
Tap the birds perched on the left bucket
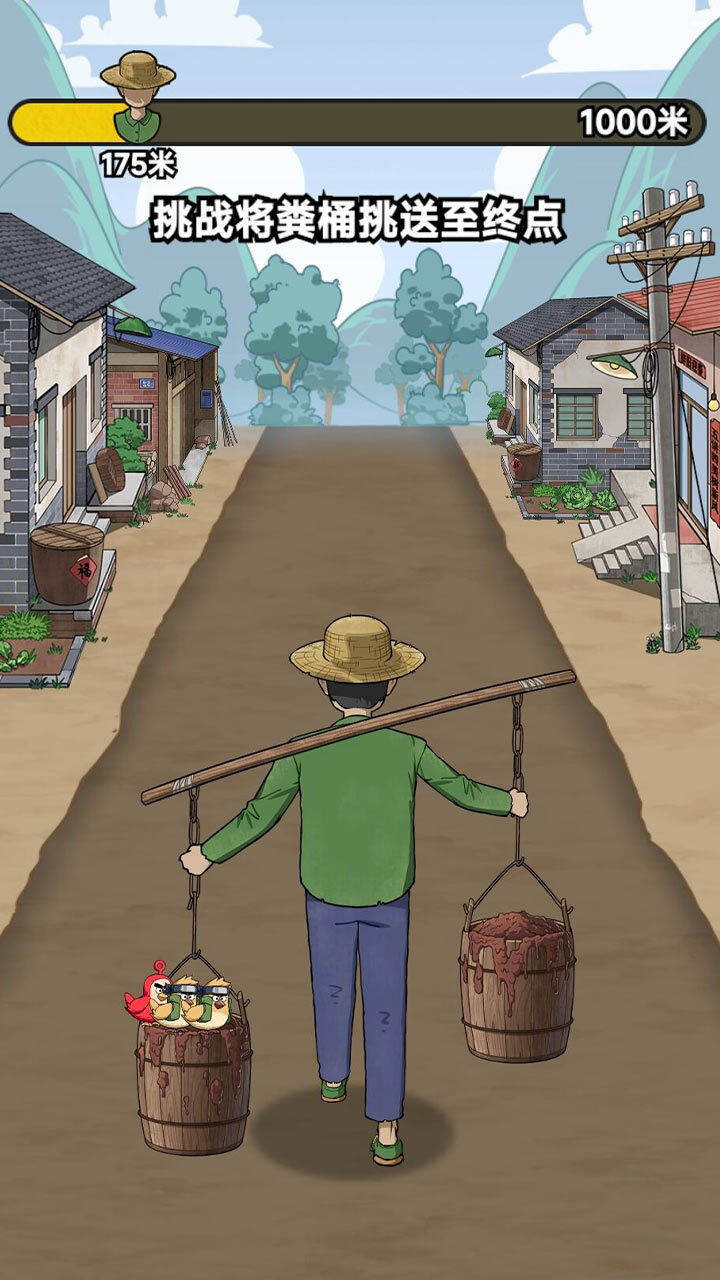185,1001
